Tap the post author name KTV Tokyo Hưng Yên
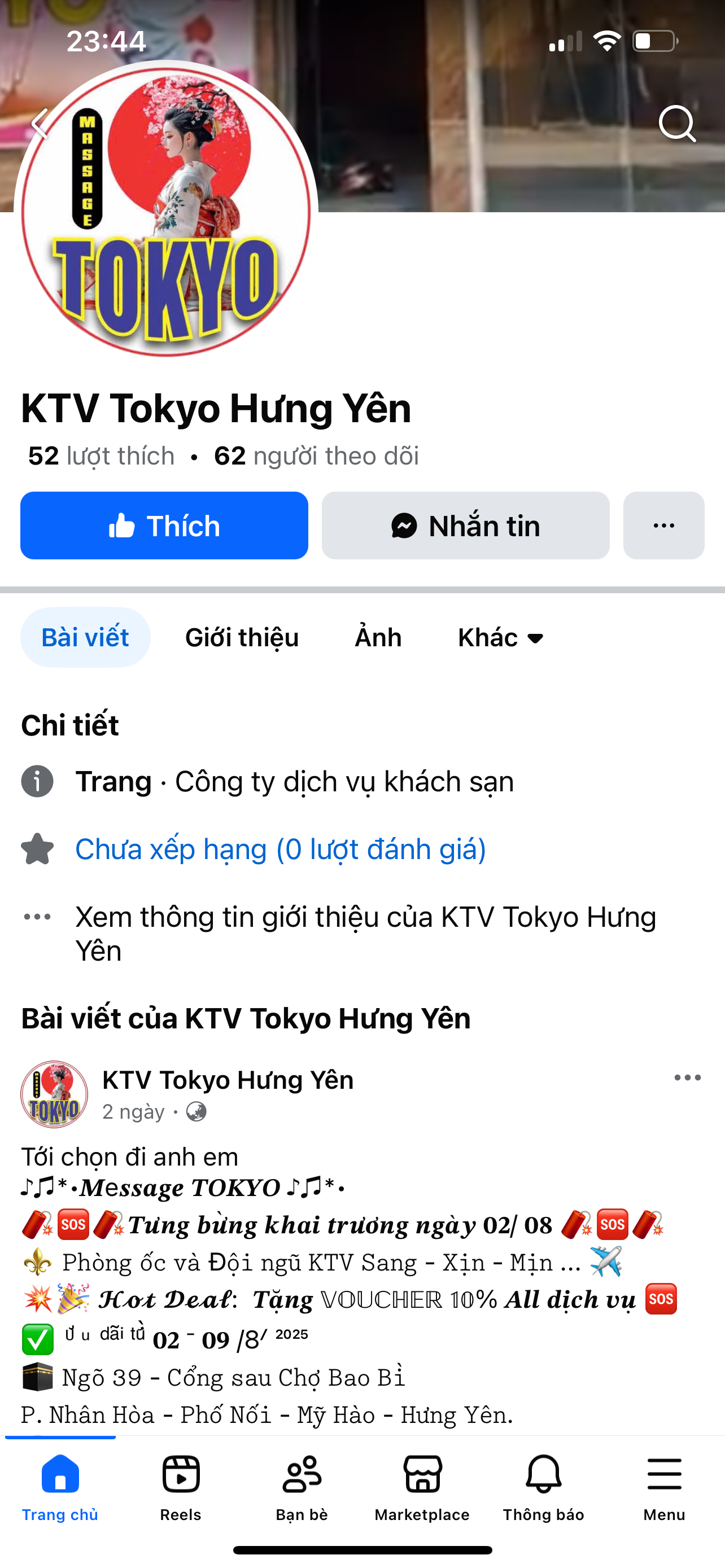Image resolution: width=725 pixels, height=1568 pixels. click(228, 1080)
